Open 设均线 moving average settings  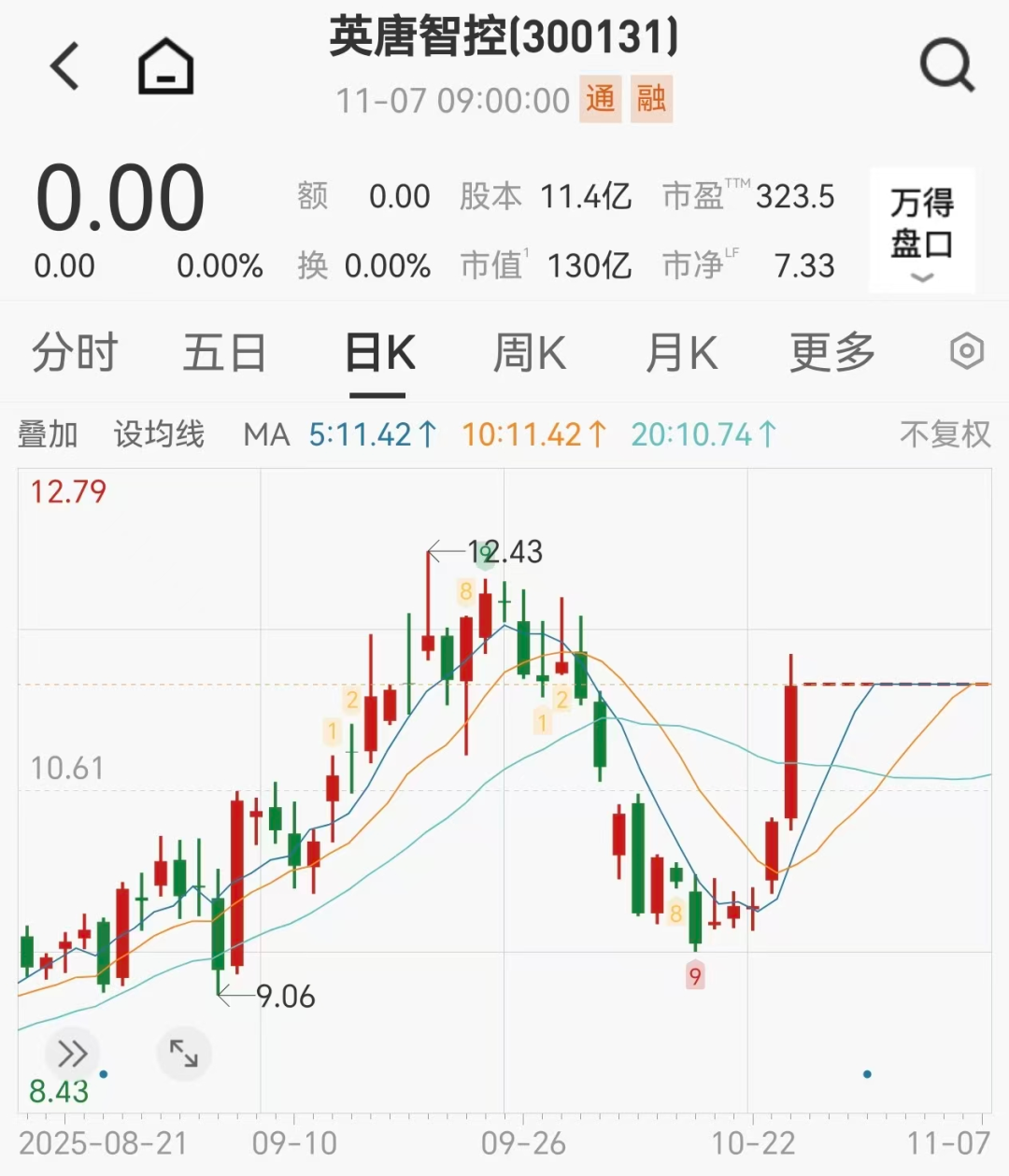159,434
